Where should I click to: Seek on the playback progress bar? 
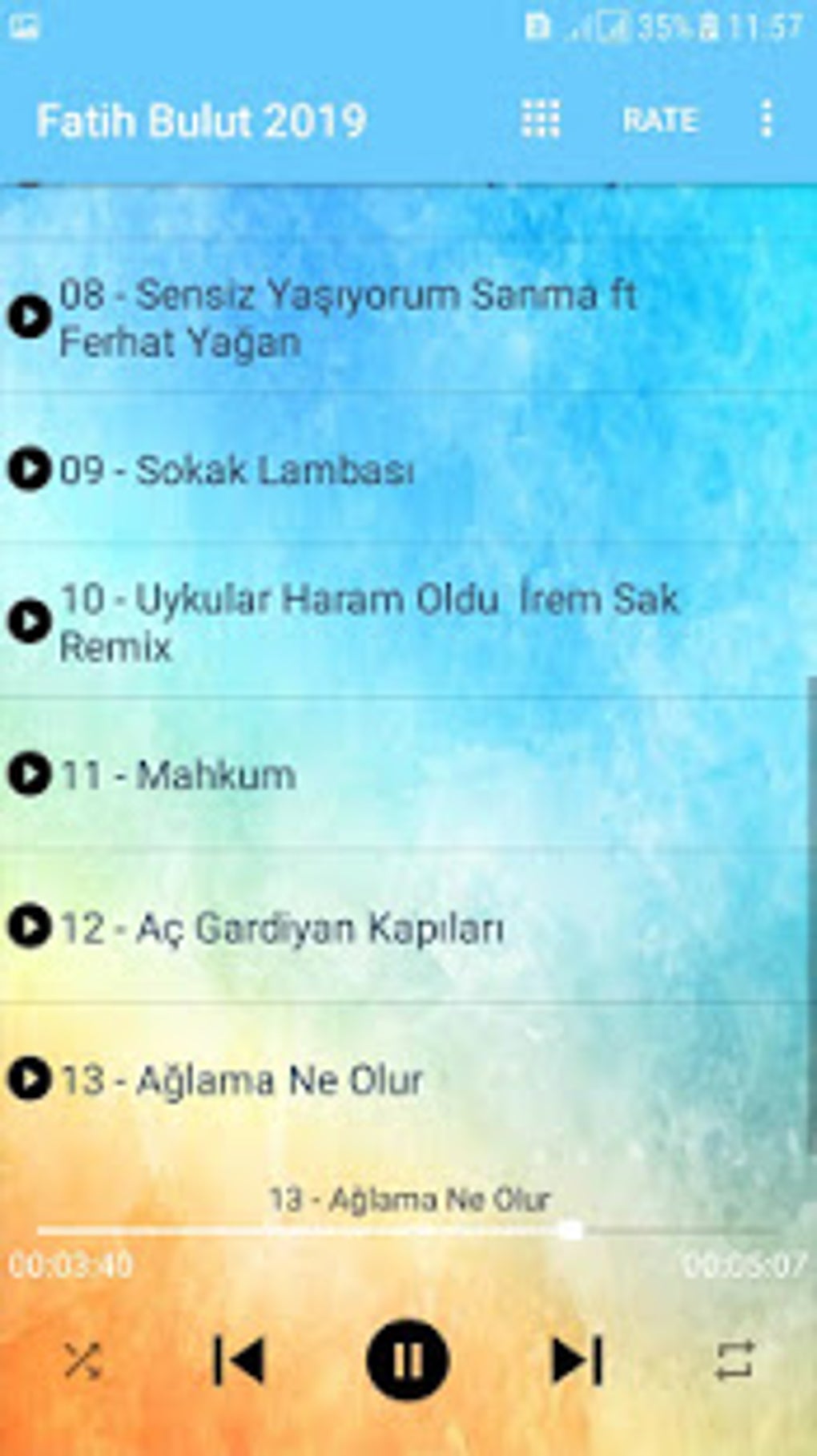click(x=407, y=1230)
